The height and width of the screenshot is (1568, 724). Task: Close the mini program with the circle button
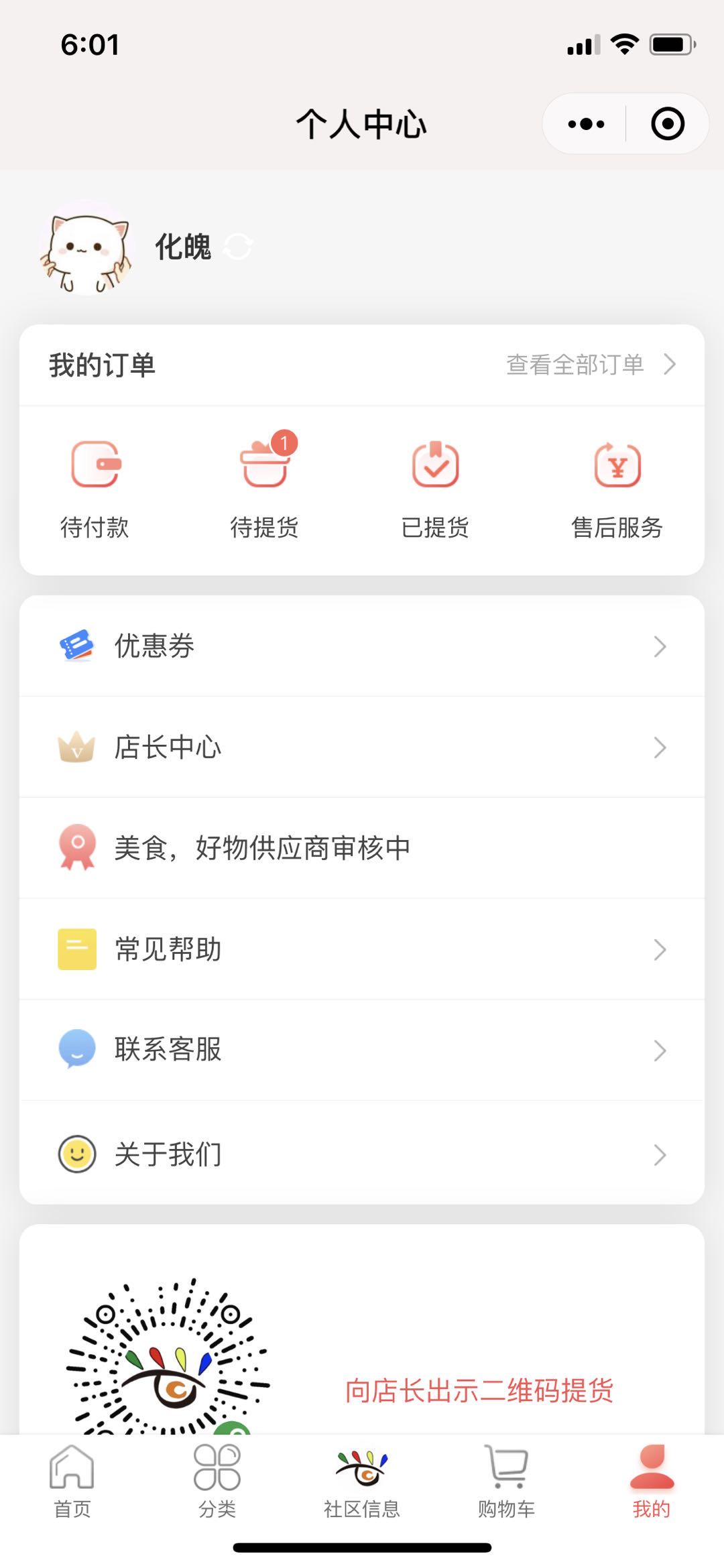[667, 124]
